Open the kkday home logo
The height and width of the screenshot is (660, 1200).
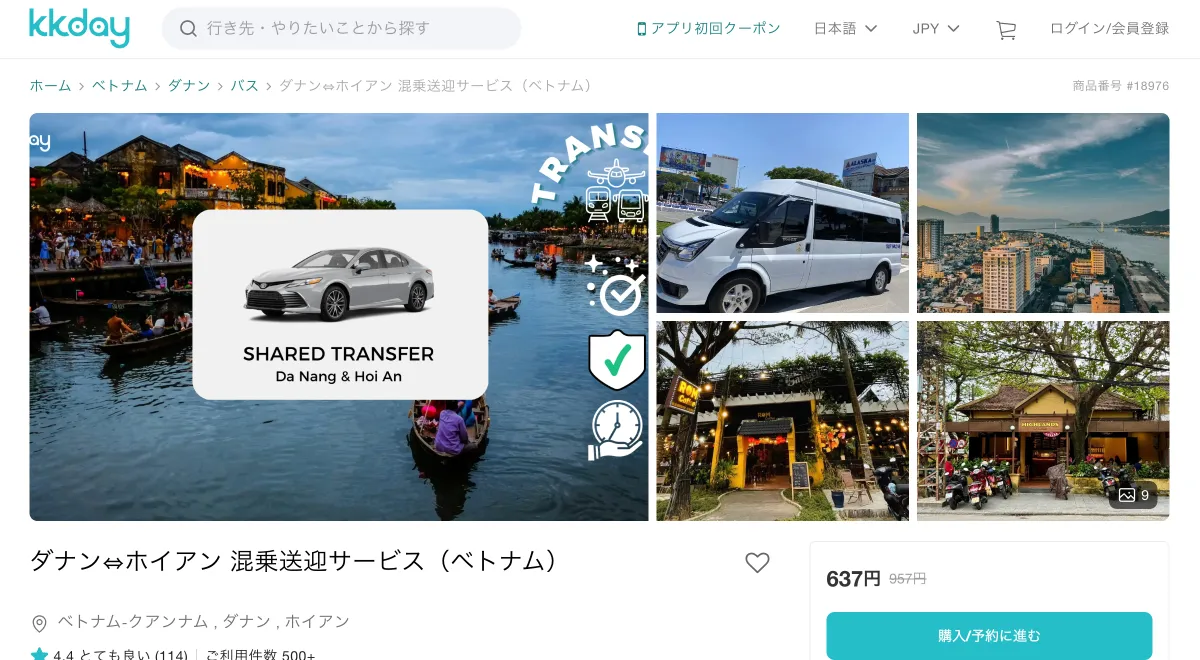click(x=79, y=28)
